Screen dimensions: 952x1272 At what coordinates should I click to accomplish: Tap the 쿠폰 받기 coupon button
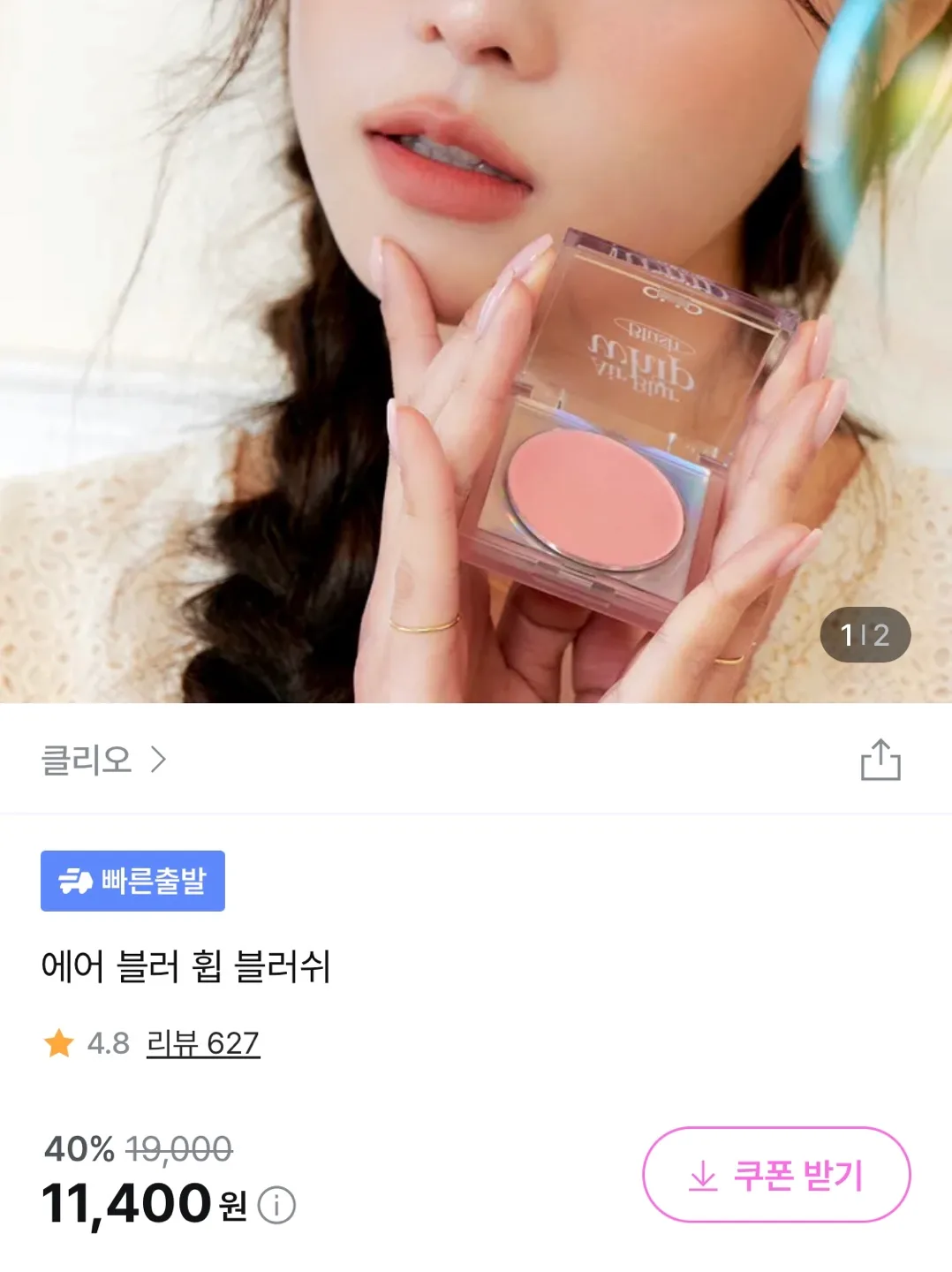coord(775,1175)
